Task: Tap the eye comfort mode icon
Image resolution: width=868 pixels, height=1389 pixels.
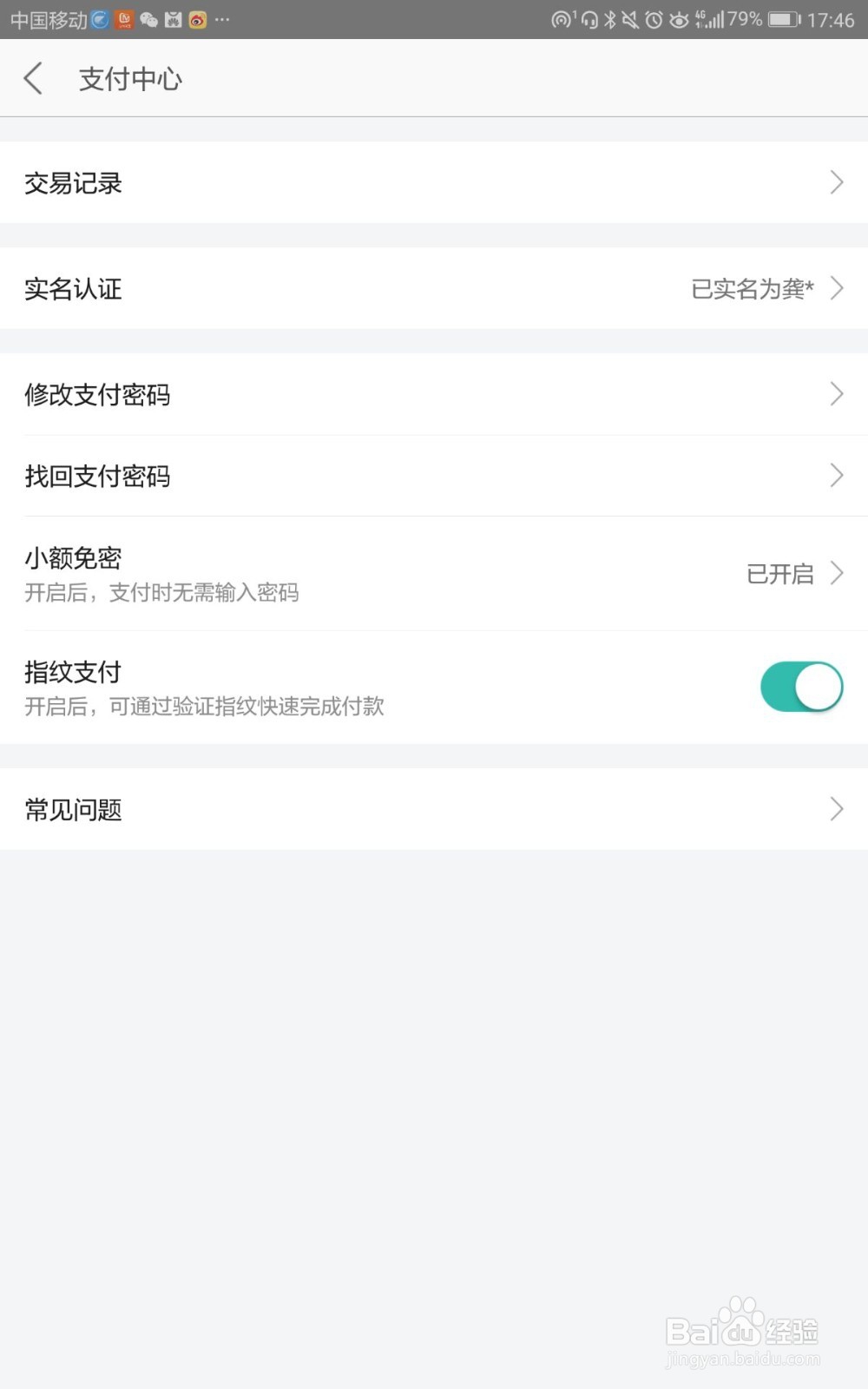Action: (x=679, y=19)
